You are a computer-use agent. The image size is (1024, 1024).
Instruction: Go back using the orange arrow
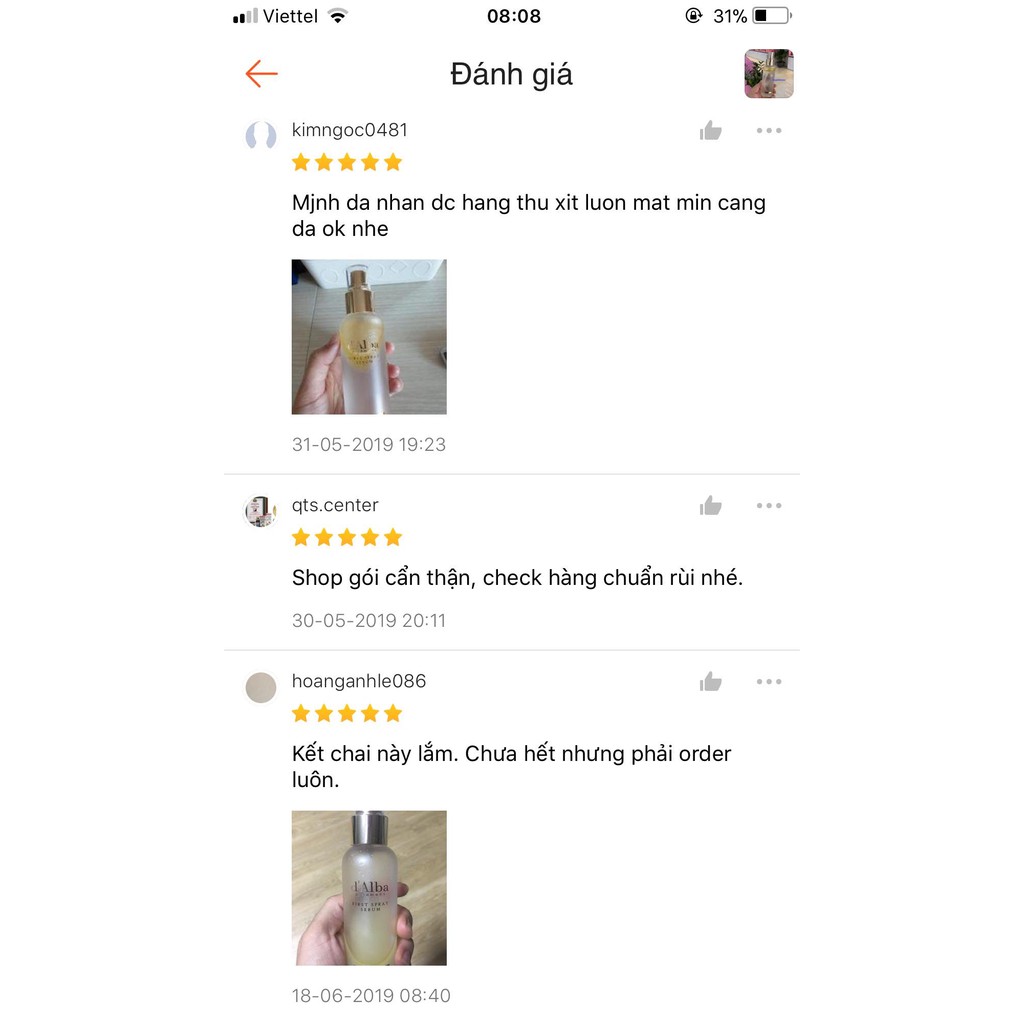[261, 74]
